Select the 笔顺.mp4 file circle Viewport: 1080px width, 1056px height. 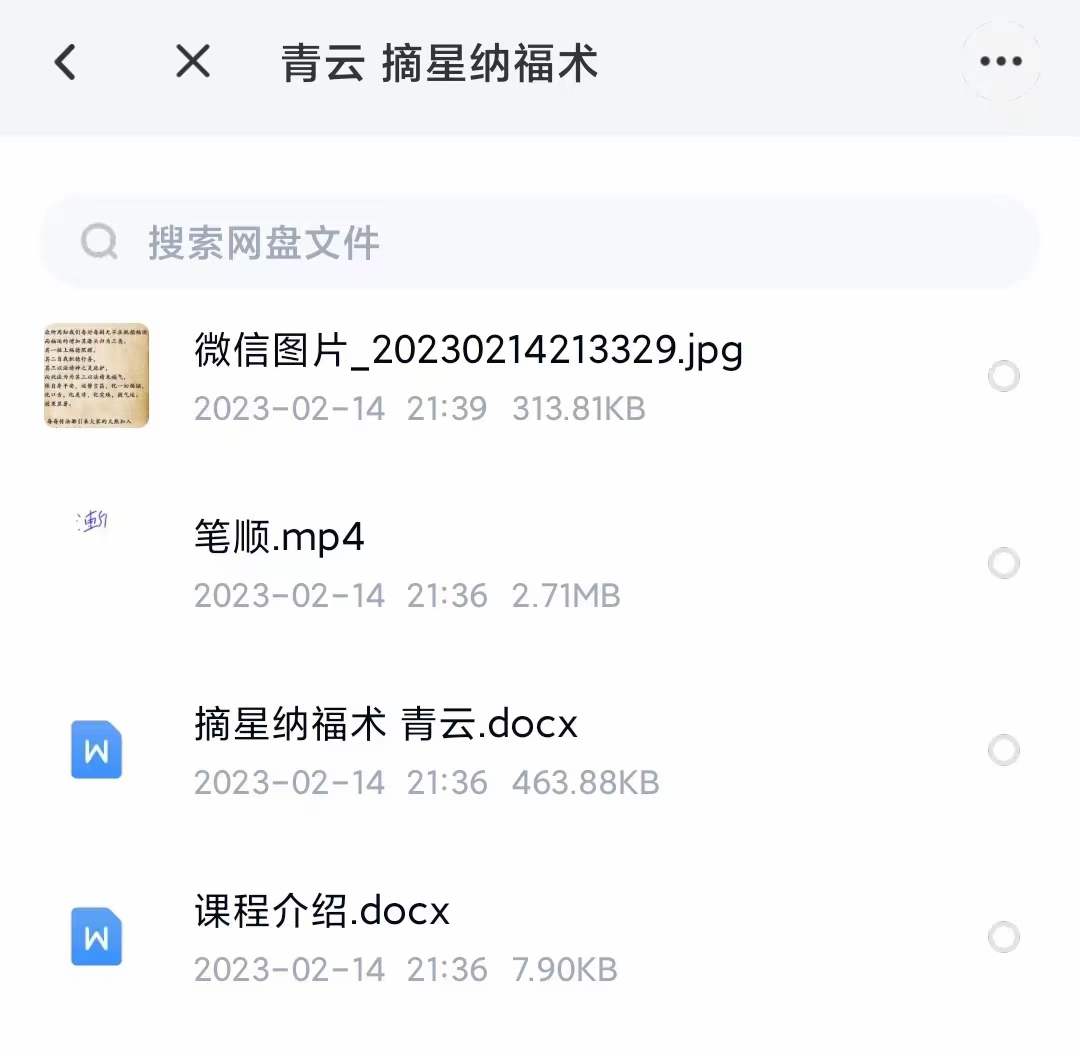click(1003, 564)
